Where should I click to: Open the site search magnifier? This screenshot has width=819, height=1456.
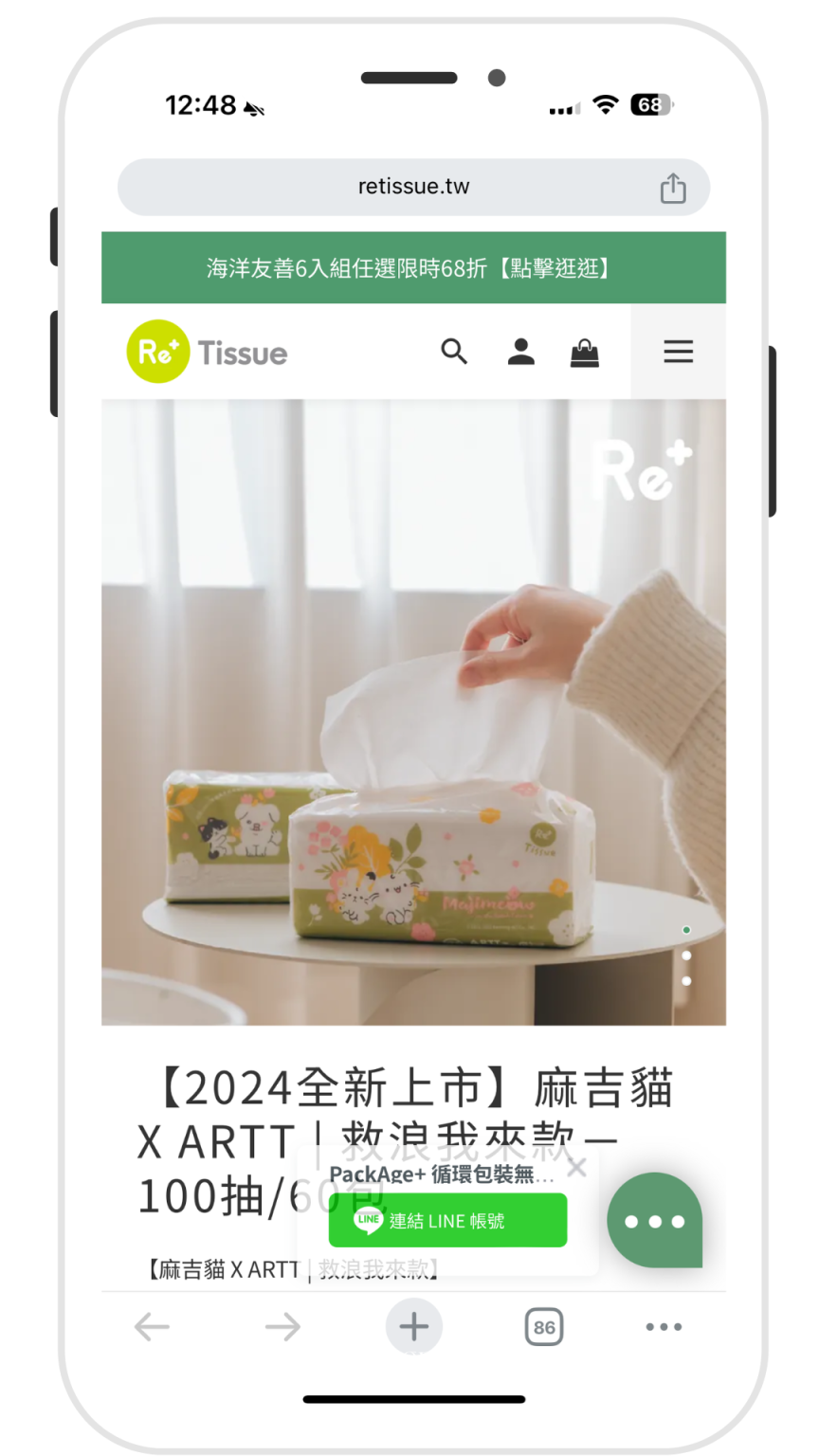click(455, 352)
